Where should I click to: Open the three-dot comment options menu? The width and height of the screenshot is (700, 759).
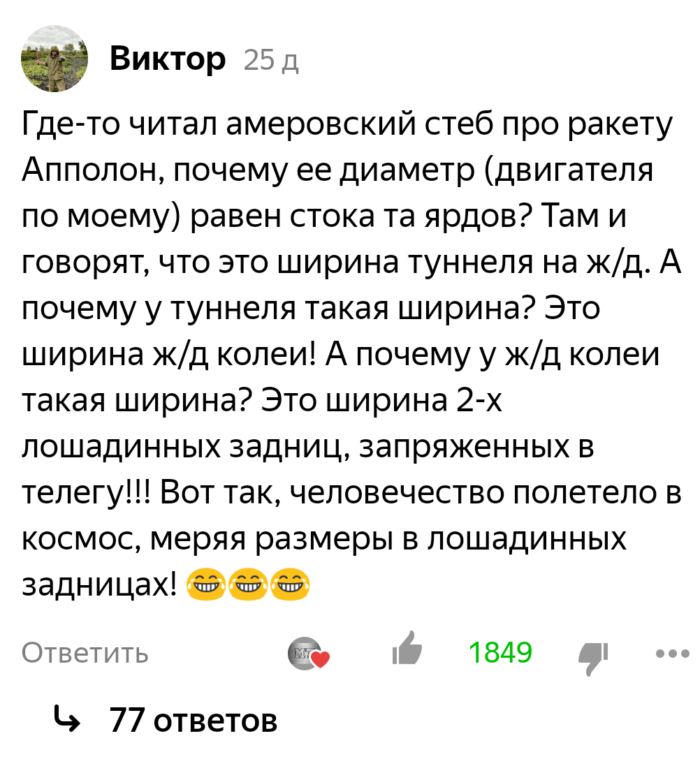pos(671,654)
